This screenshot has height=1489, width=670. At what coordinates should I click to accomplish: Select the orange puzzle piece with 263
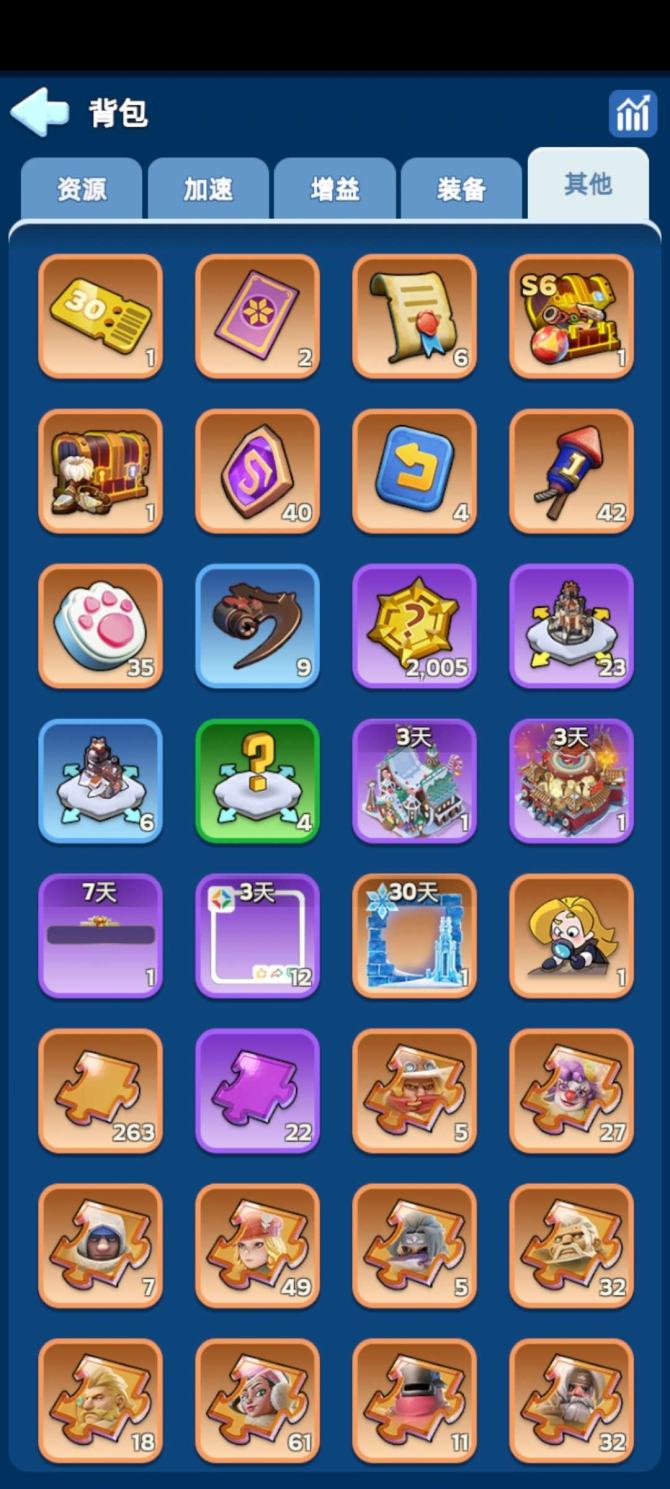click(x=100, y=1091)
